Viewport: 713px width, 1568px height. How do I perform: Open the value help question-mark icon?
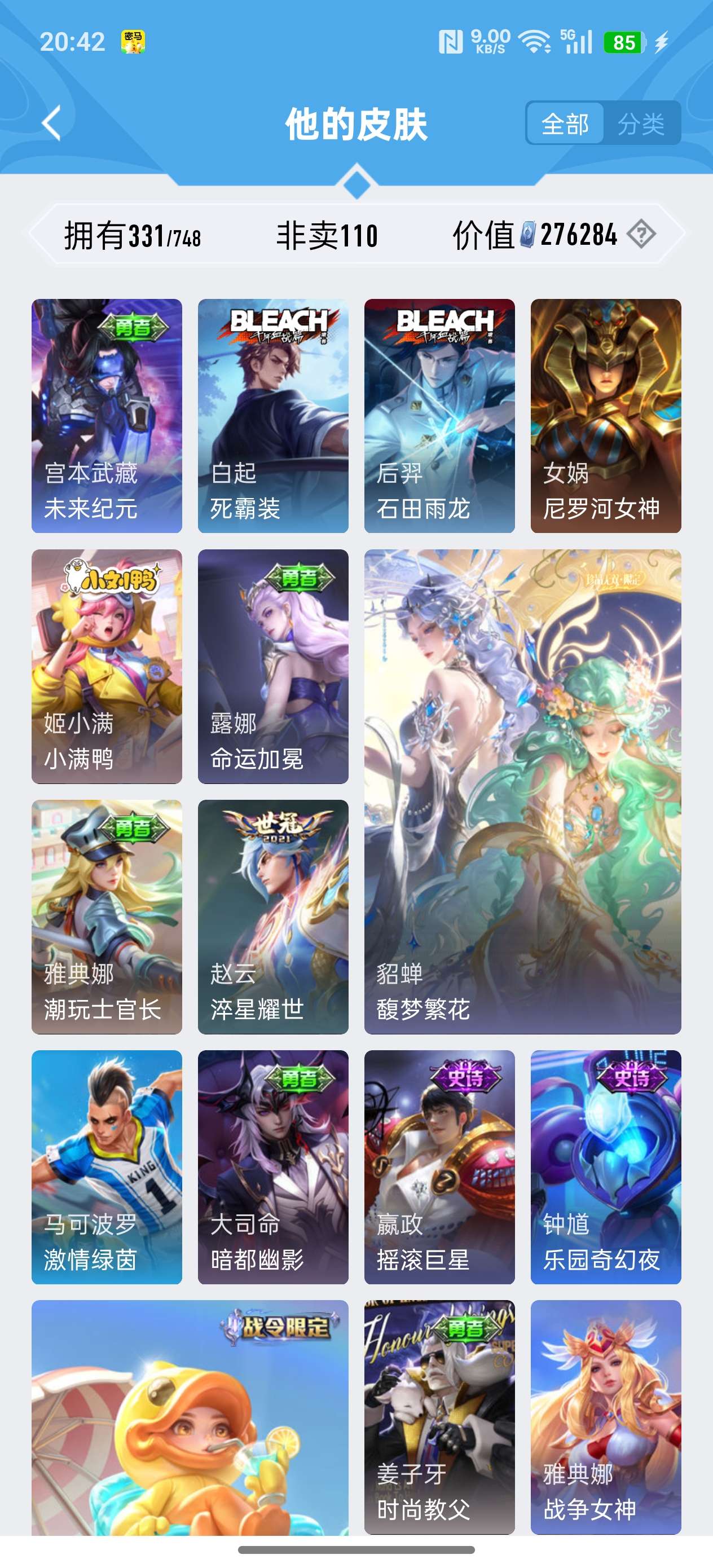[x=641, y=234]
